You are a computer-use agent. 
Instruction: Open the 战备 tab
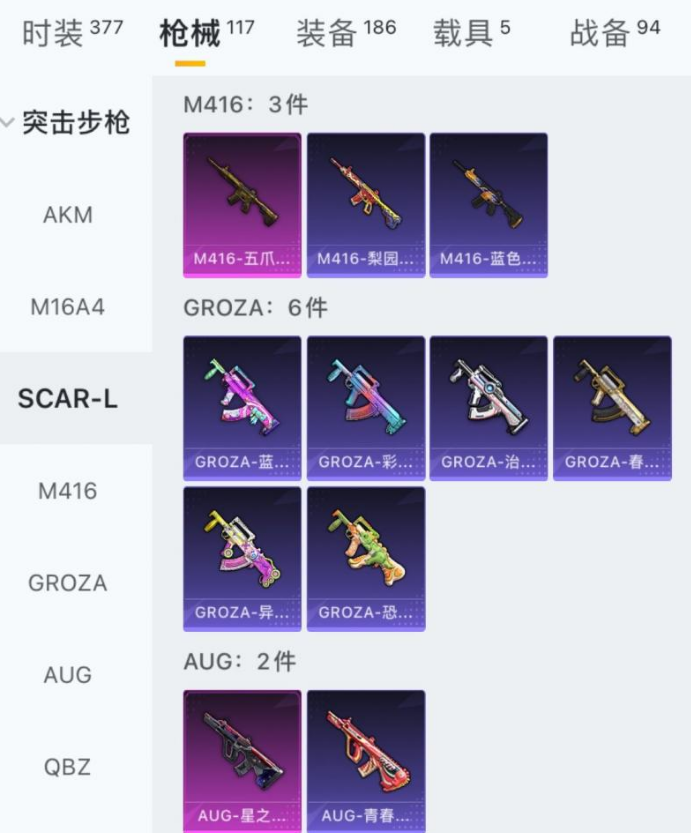[x=614, y=34]
